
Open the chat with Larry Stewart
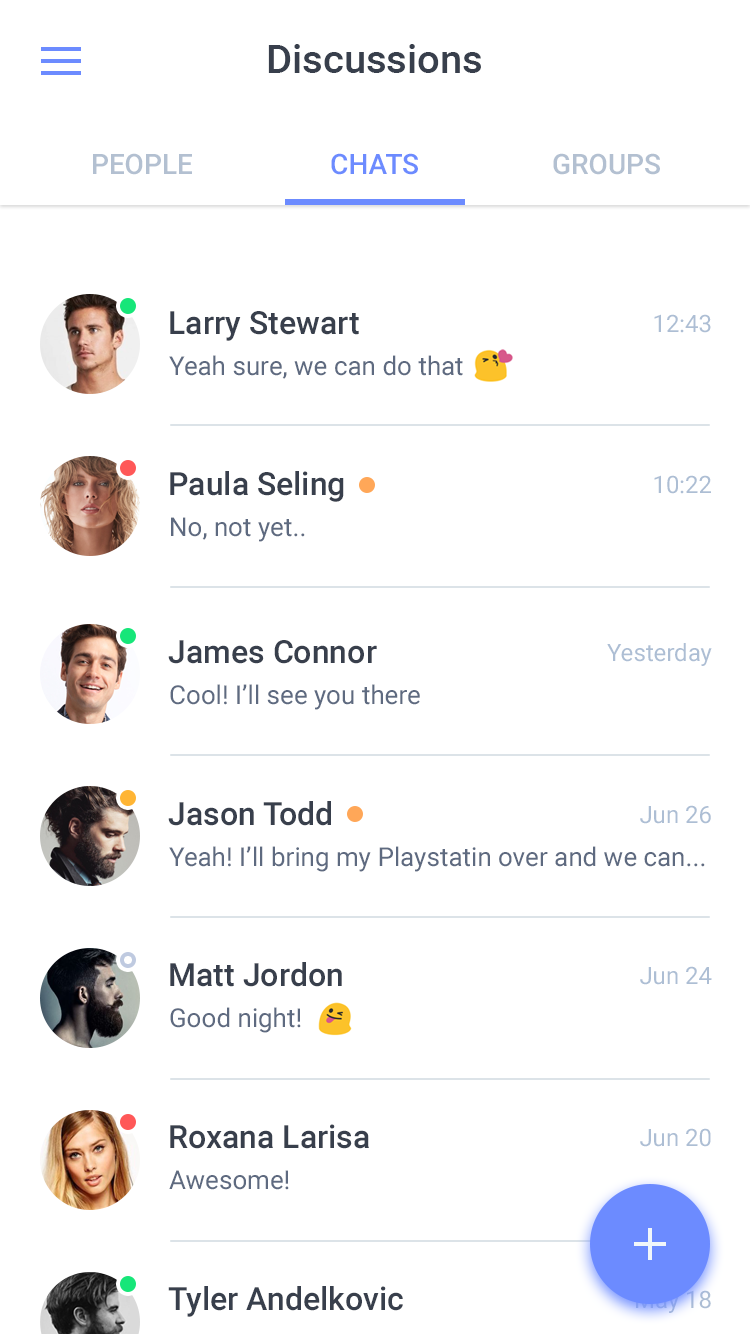tap(375, 344)
